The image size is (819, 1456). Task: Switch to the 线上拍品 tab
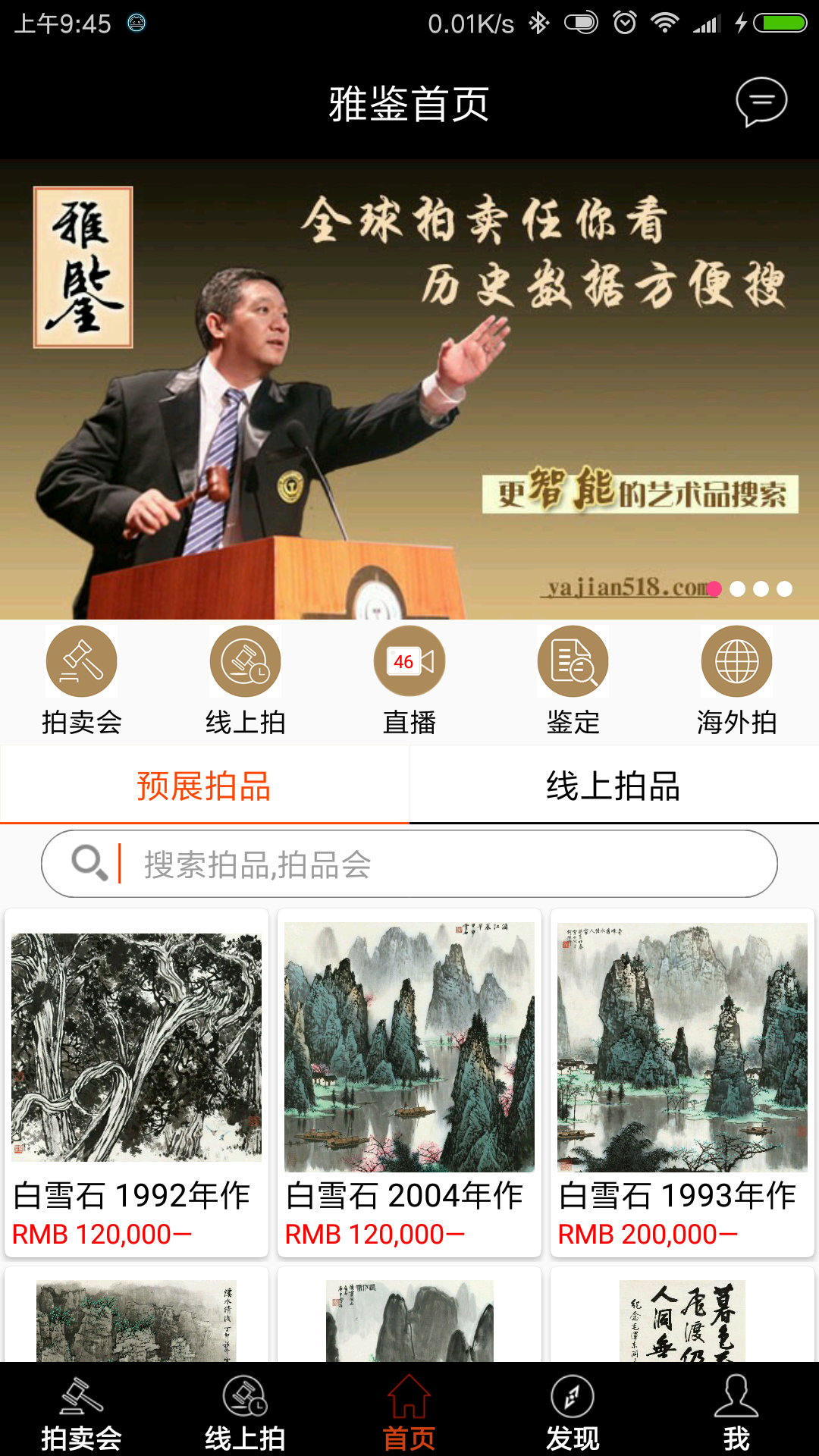pos(614,784)
